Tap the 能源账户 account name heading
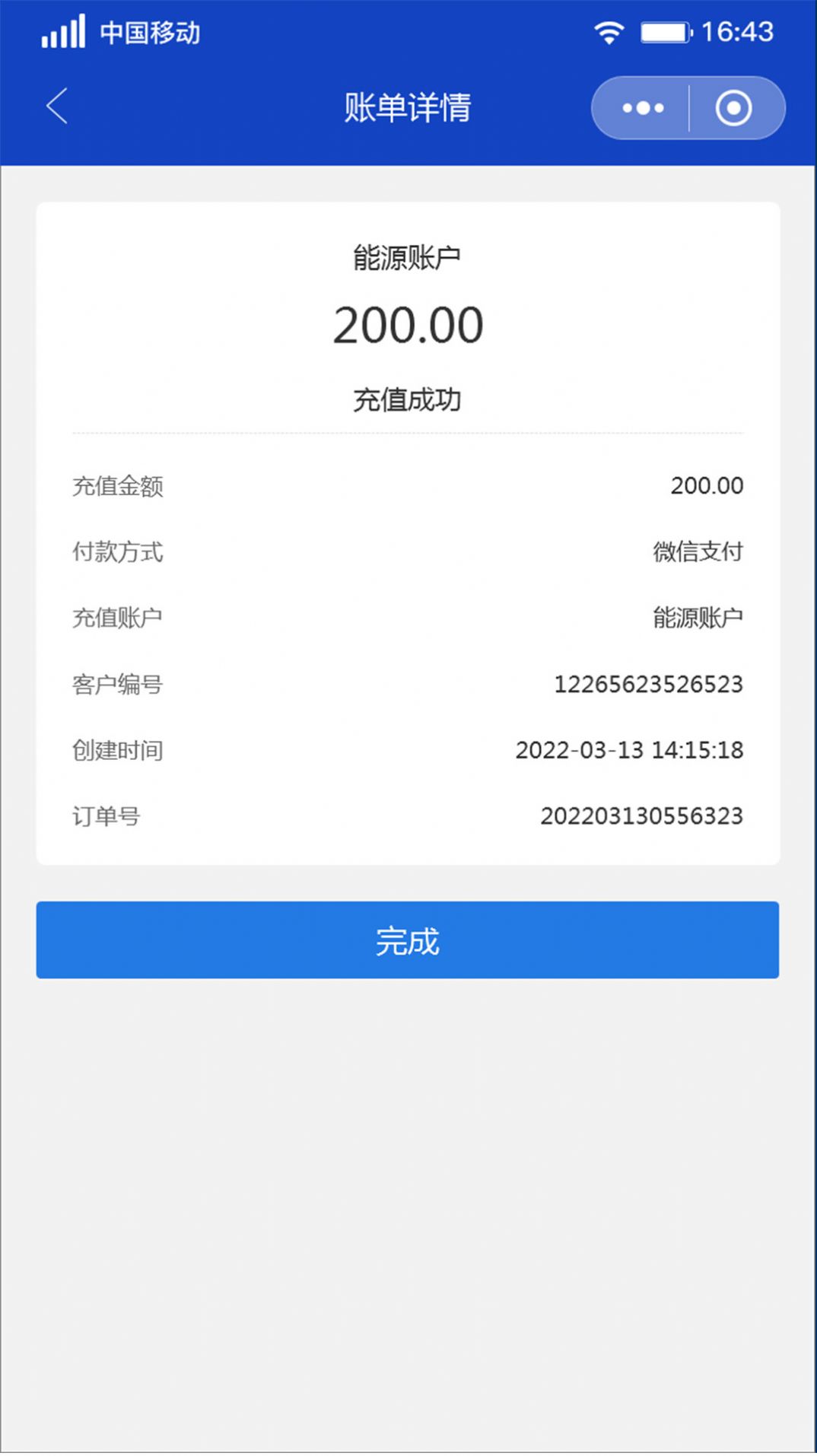Screen dimensions: 817x1456 point(408,256)
